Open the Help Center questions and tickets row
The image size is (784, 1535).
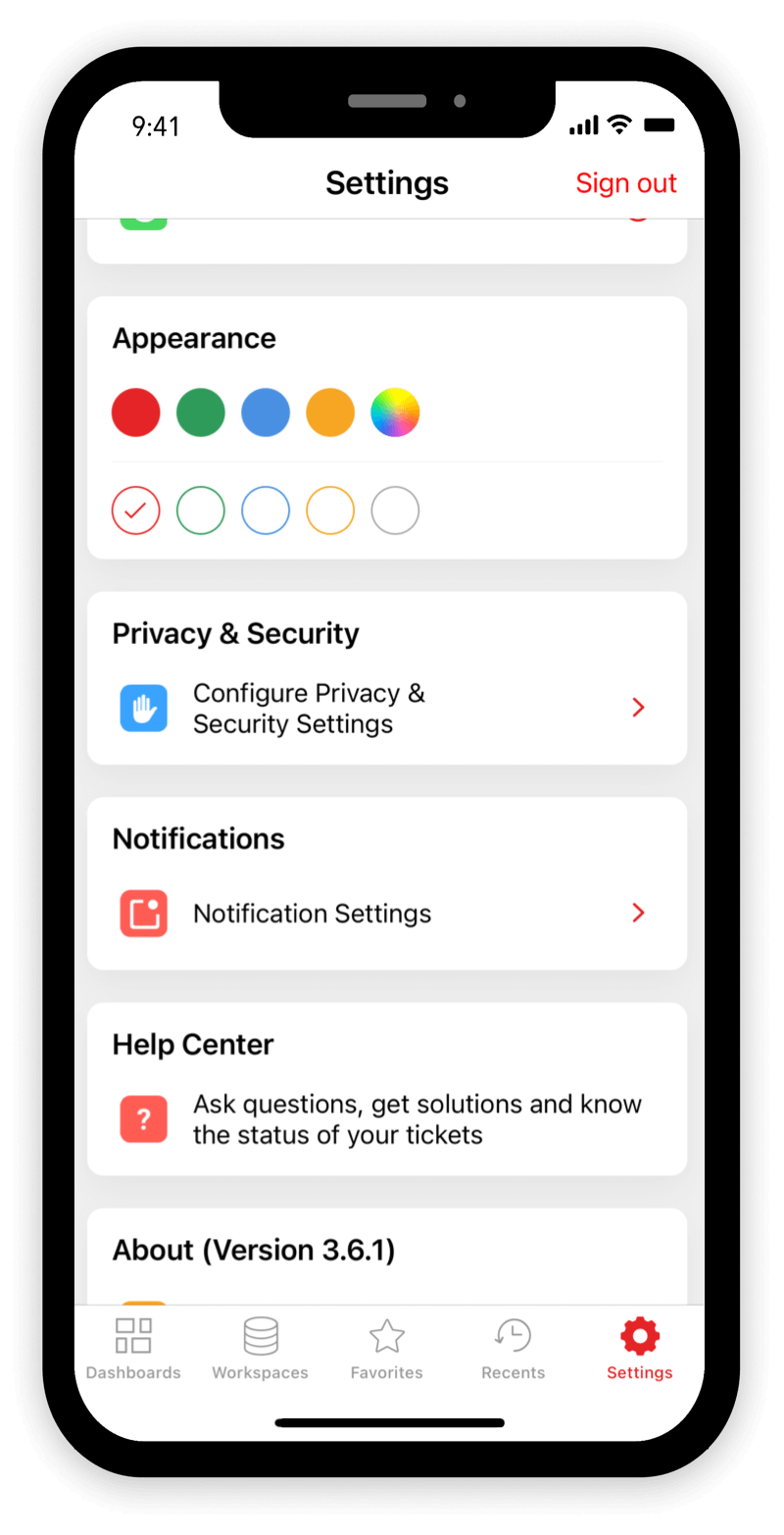(387, 1119)
